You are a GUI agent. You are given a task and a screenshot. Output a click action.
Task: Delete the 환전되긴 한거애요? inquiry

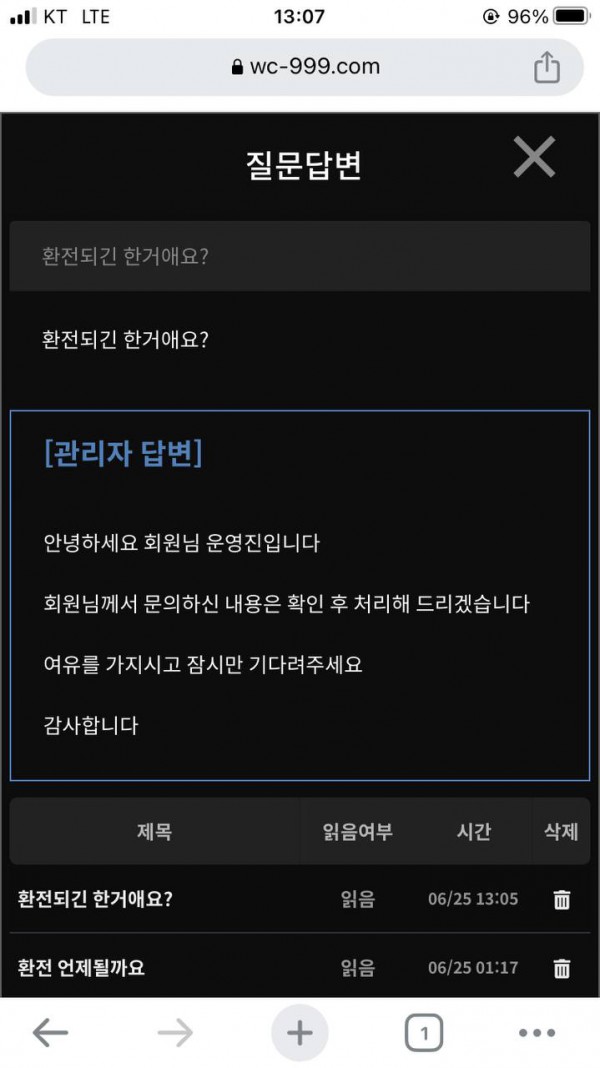tap(562, 899)
